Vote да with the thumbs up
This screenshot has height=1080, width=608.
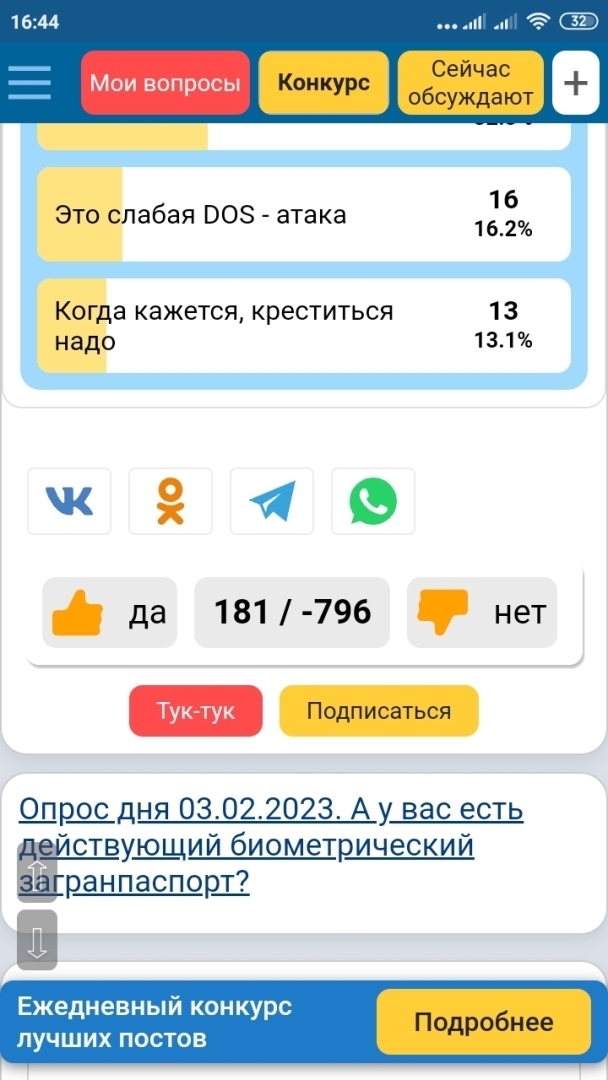[109, 612]
